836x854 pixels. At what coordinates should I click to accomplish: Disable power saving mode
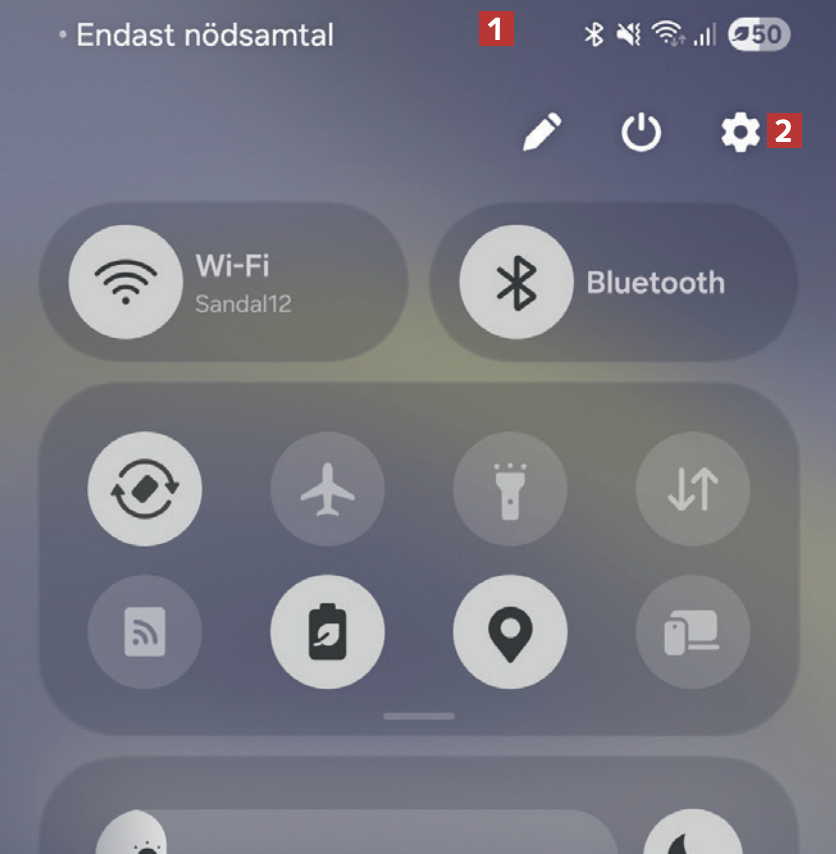click(x=327, y=632)
